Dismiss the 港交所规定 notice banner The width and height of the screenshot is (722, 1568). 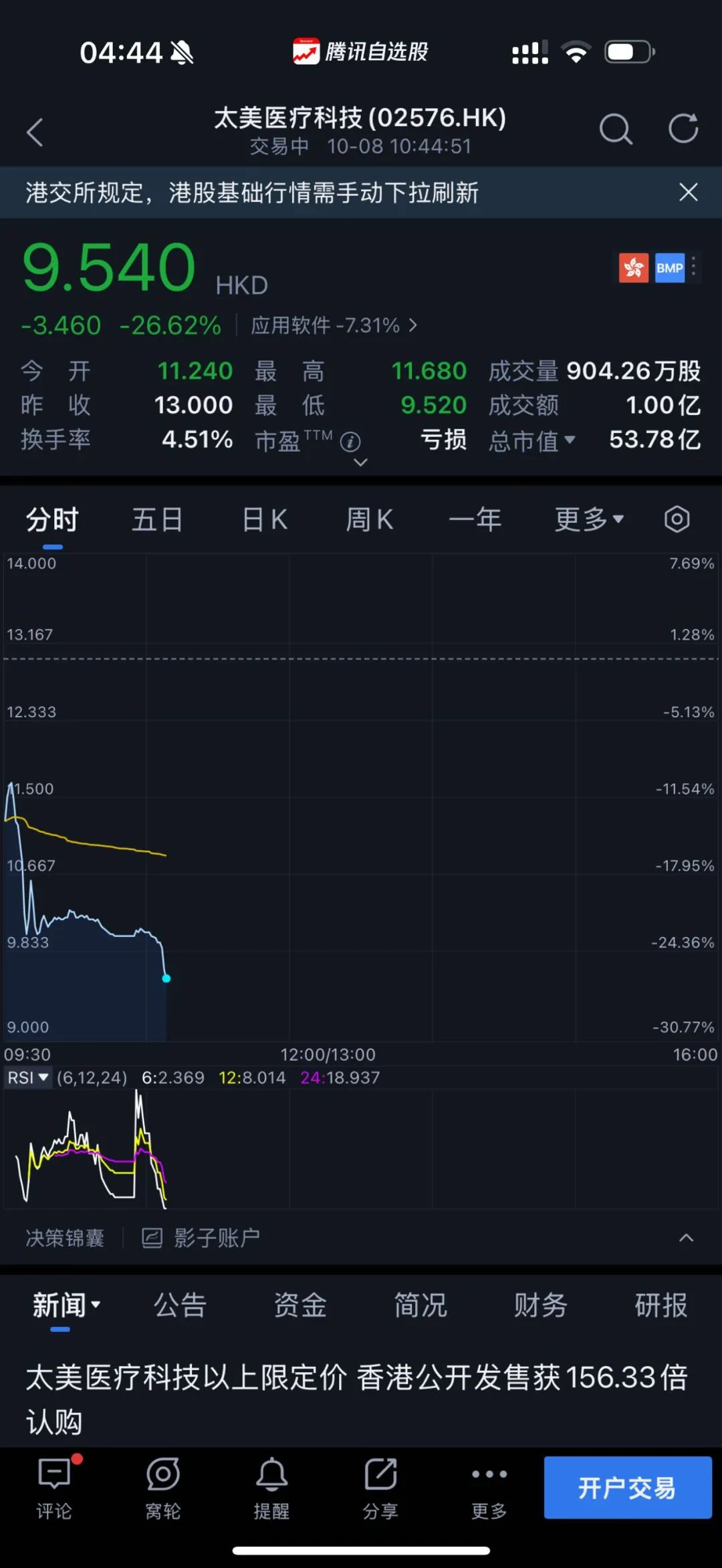688,192
